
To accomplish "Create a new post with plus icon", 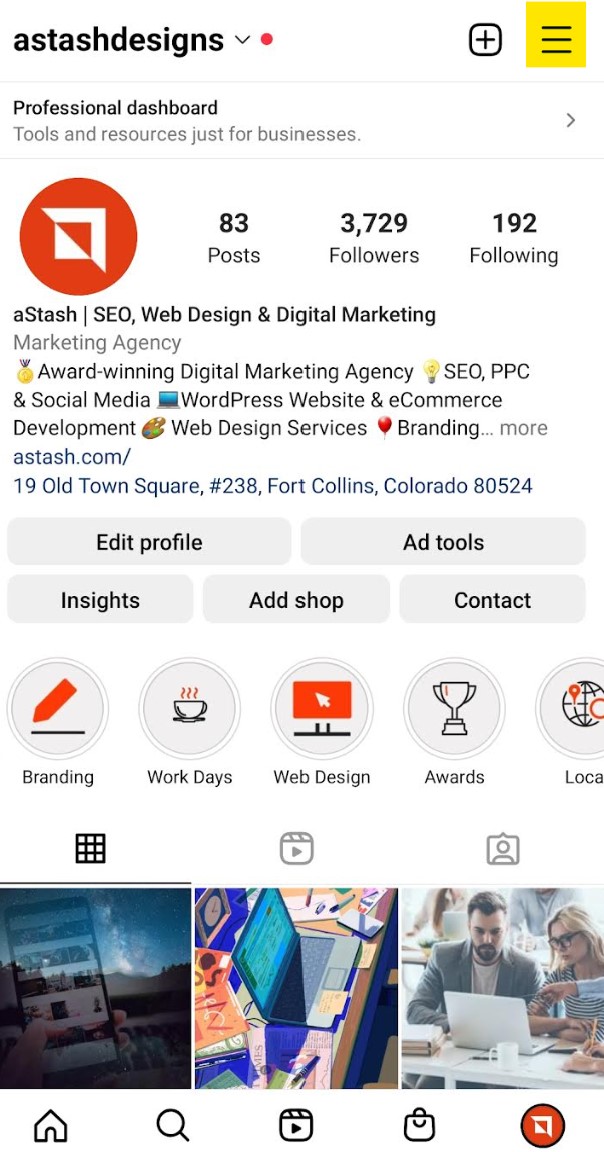I will [x=485, y=40].
